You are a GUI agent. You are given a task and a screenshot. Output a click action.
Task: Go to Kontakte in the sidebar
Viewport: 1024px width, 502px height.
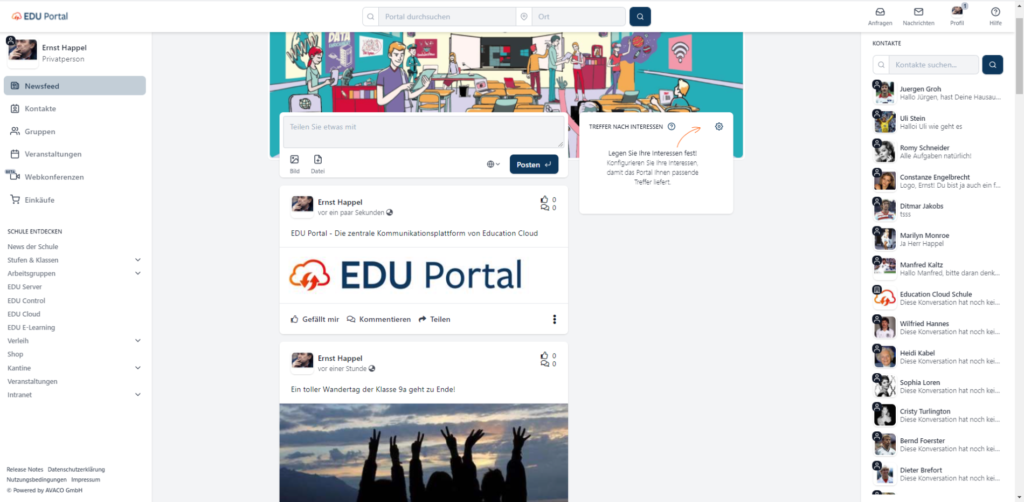pos(40,108)
